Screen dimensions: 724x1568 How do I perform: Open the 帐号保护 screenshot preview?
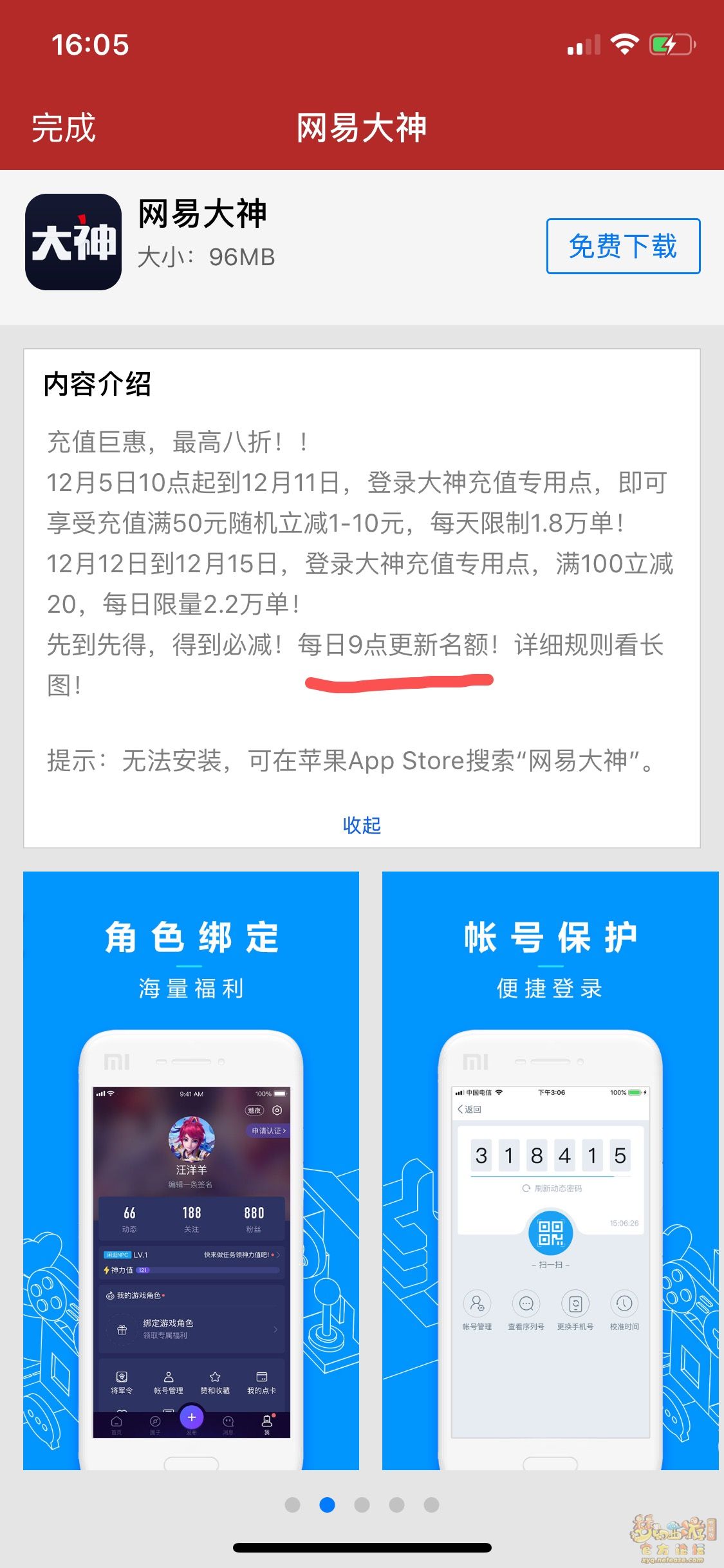(x=550, y=1170)
